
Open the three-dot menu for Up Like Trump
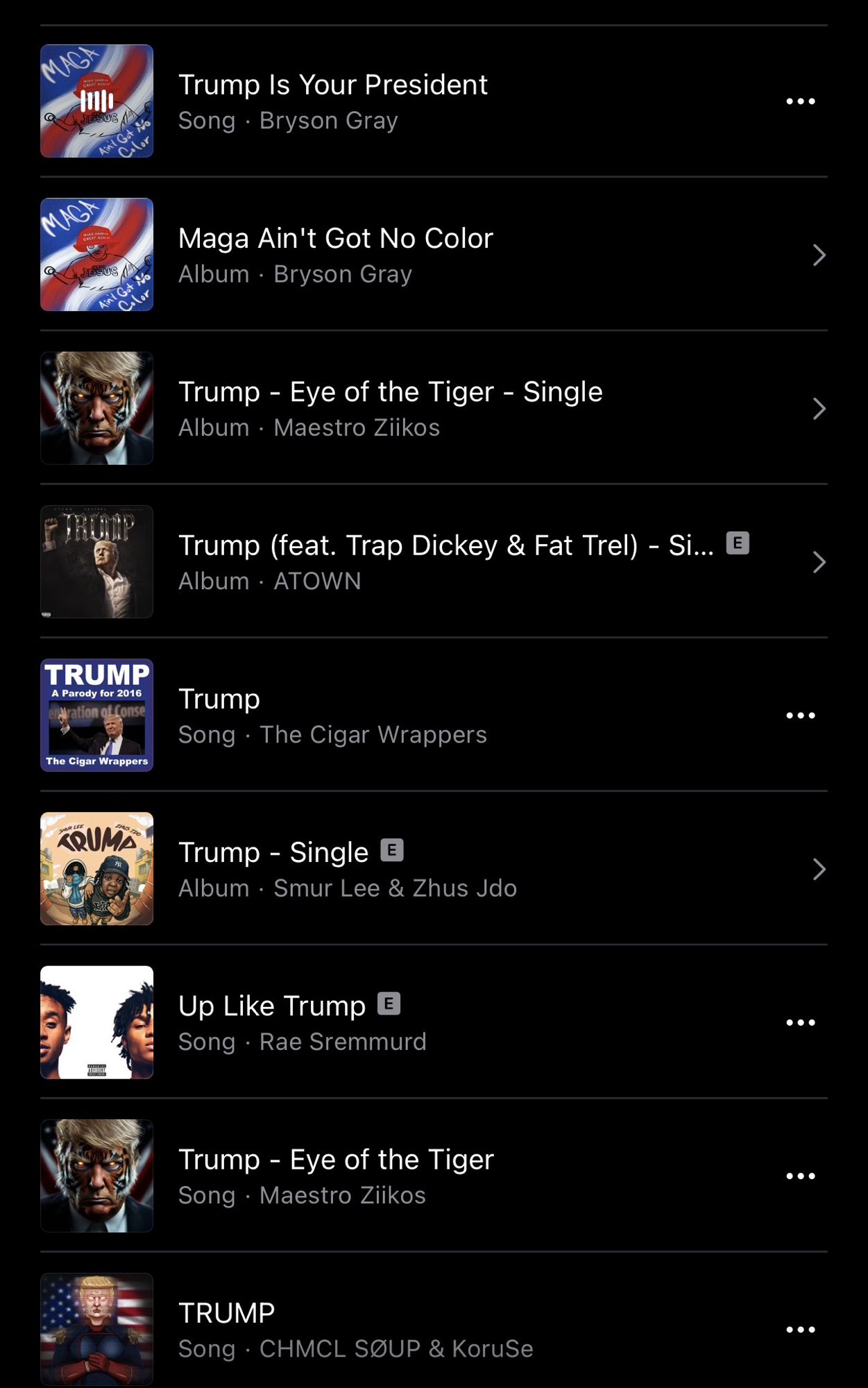pos(800,1022)
